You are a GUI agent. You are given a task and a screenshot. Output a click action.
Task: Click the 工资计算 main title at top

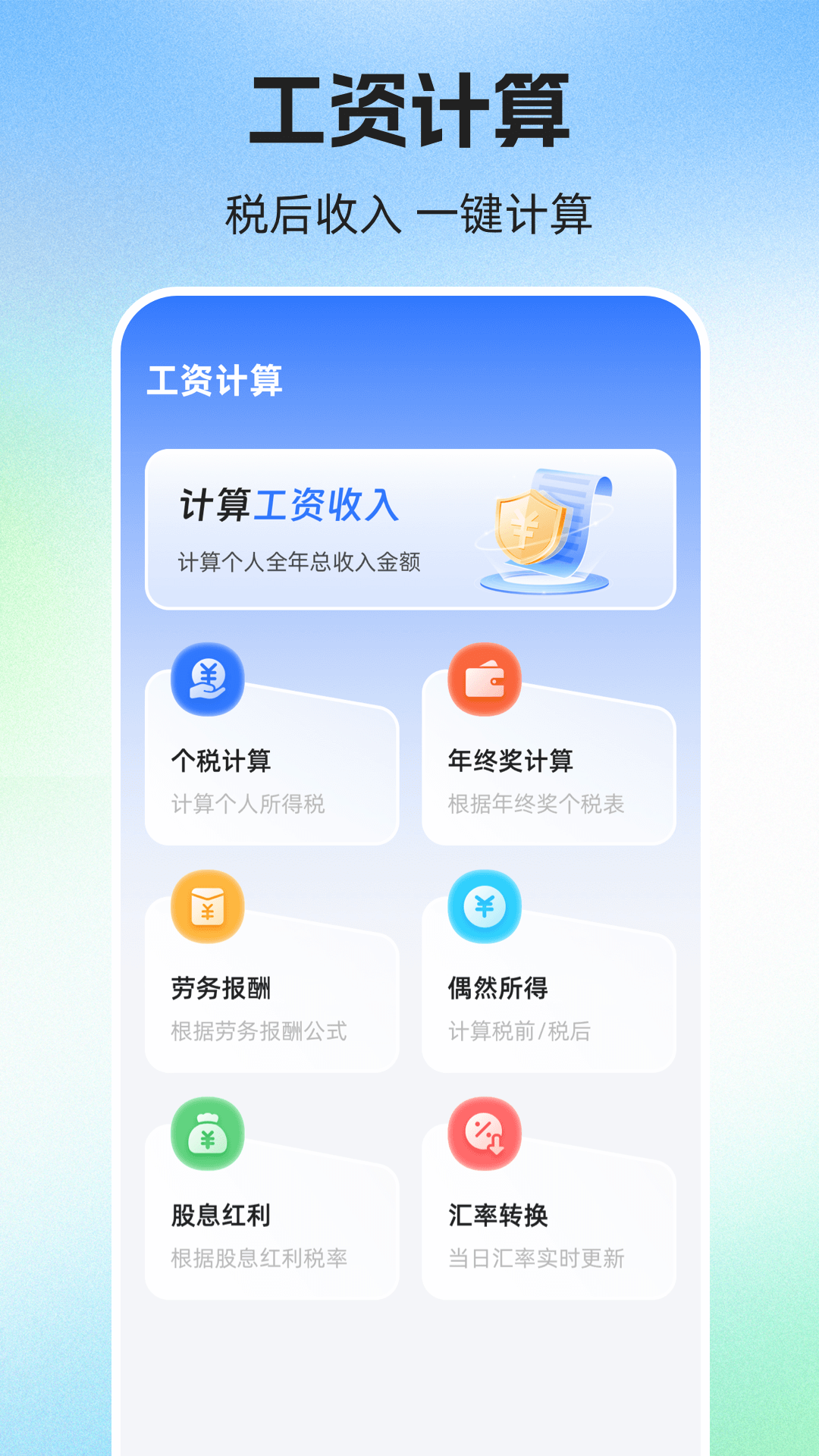[409, 108]
